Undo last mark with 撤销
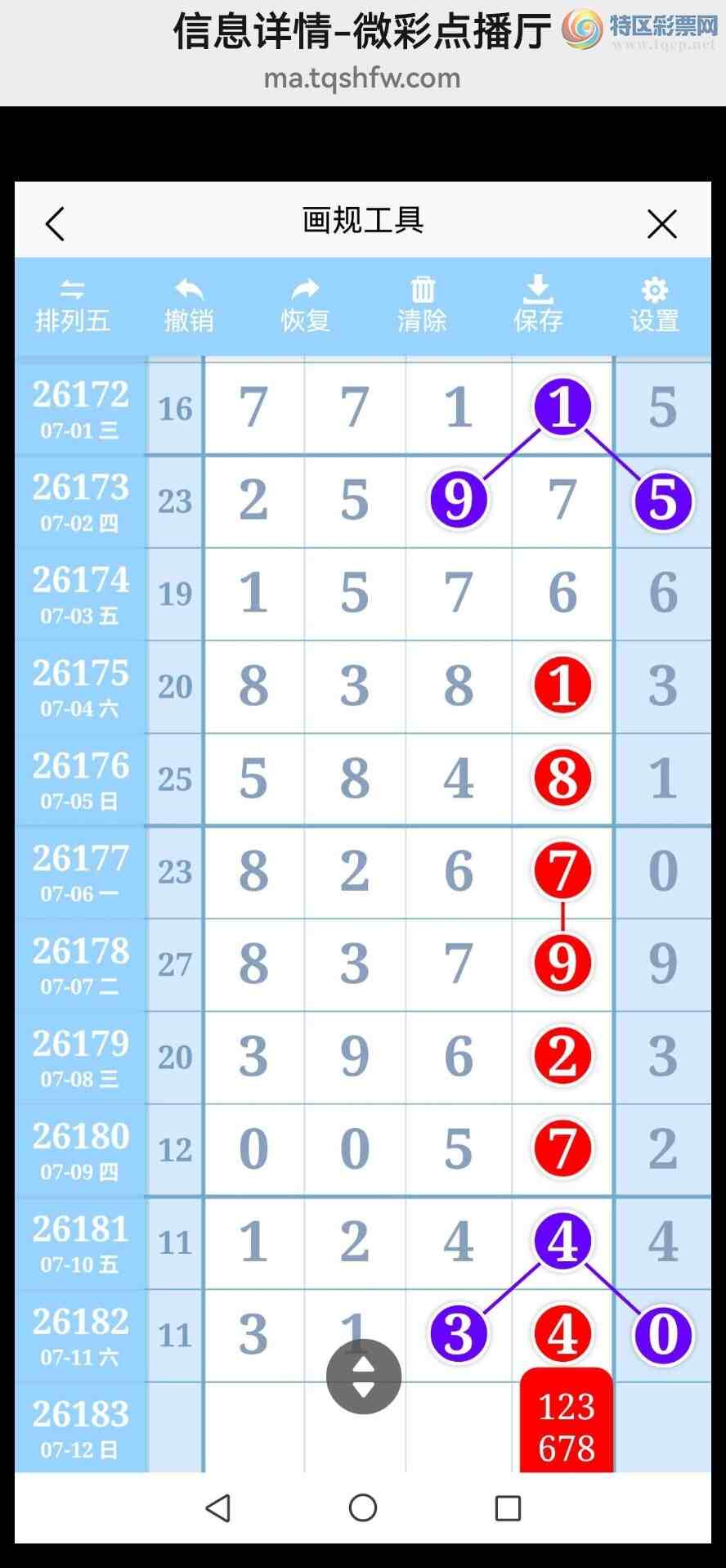The width and height of the screenshot is (726, 1568). (189, 307)
